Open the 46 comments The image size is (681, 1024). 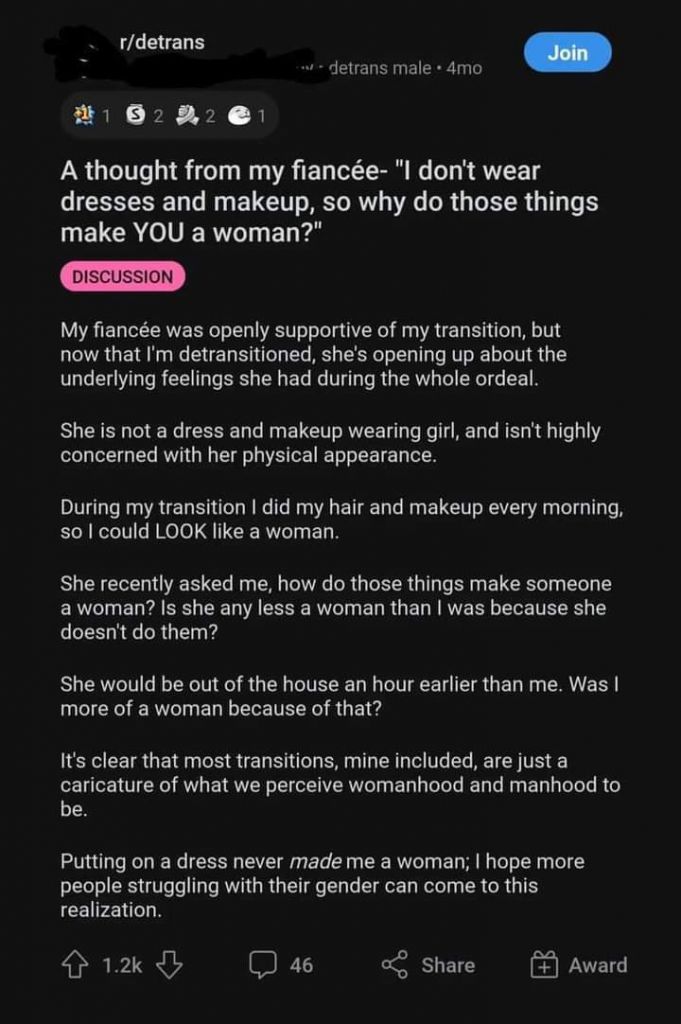(281, 965)
